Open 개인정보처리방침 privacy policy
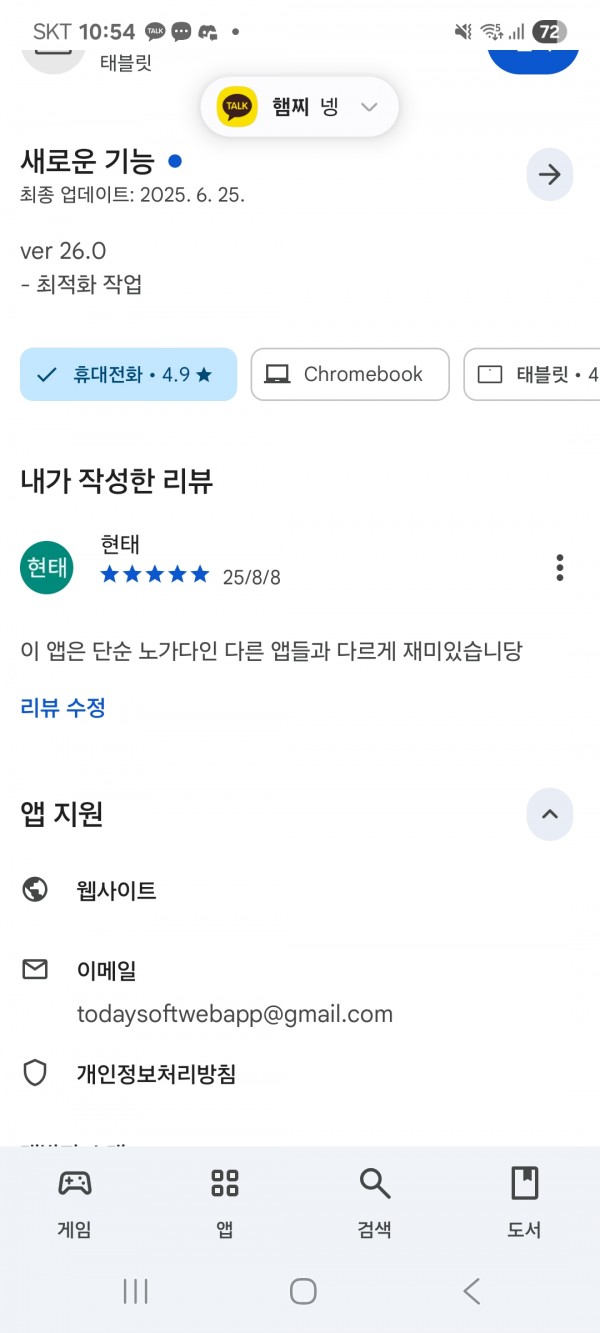600x1333 pixels. [300, 1074]
